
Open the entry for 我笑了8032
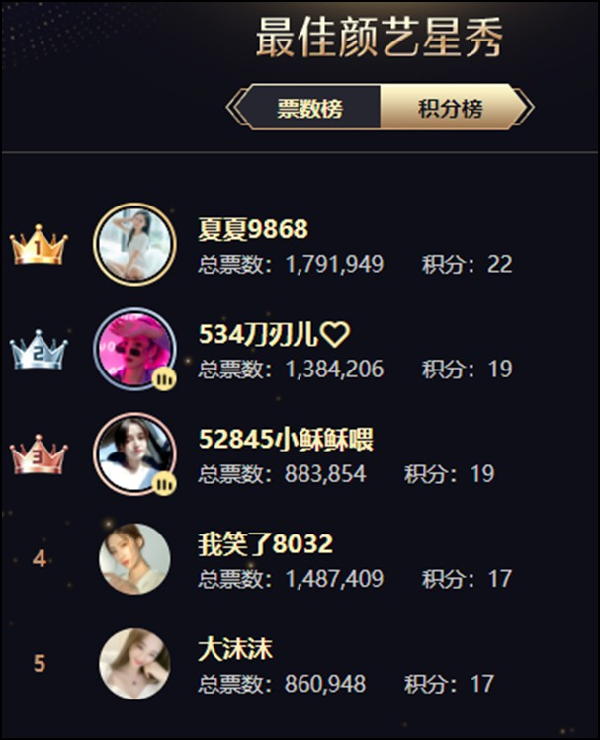[x=266, y=545]
